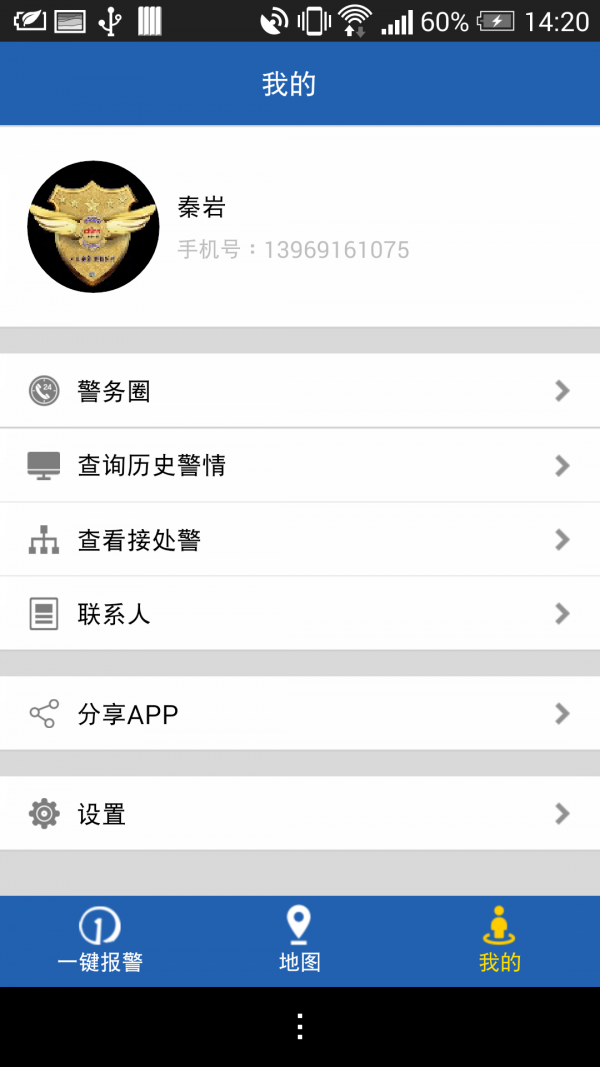Open 查询历史警情 history

point(300,465)
